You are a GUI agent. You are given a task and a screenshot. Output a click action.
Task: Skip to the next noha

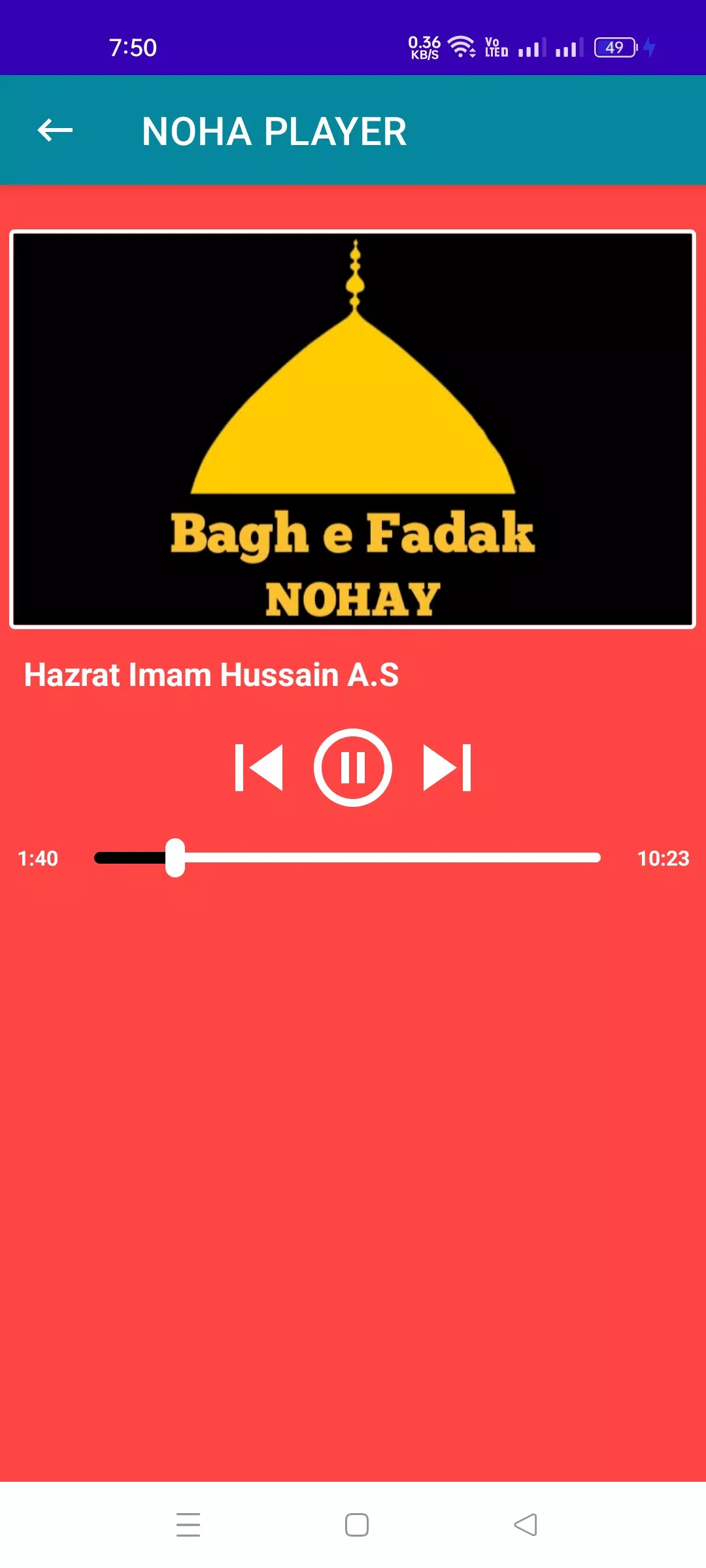coord(447,768)
